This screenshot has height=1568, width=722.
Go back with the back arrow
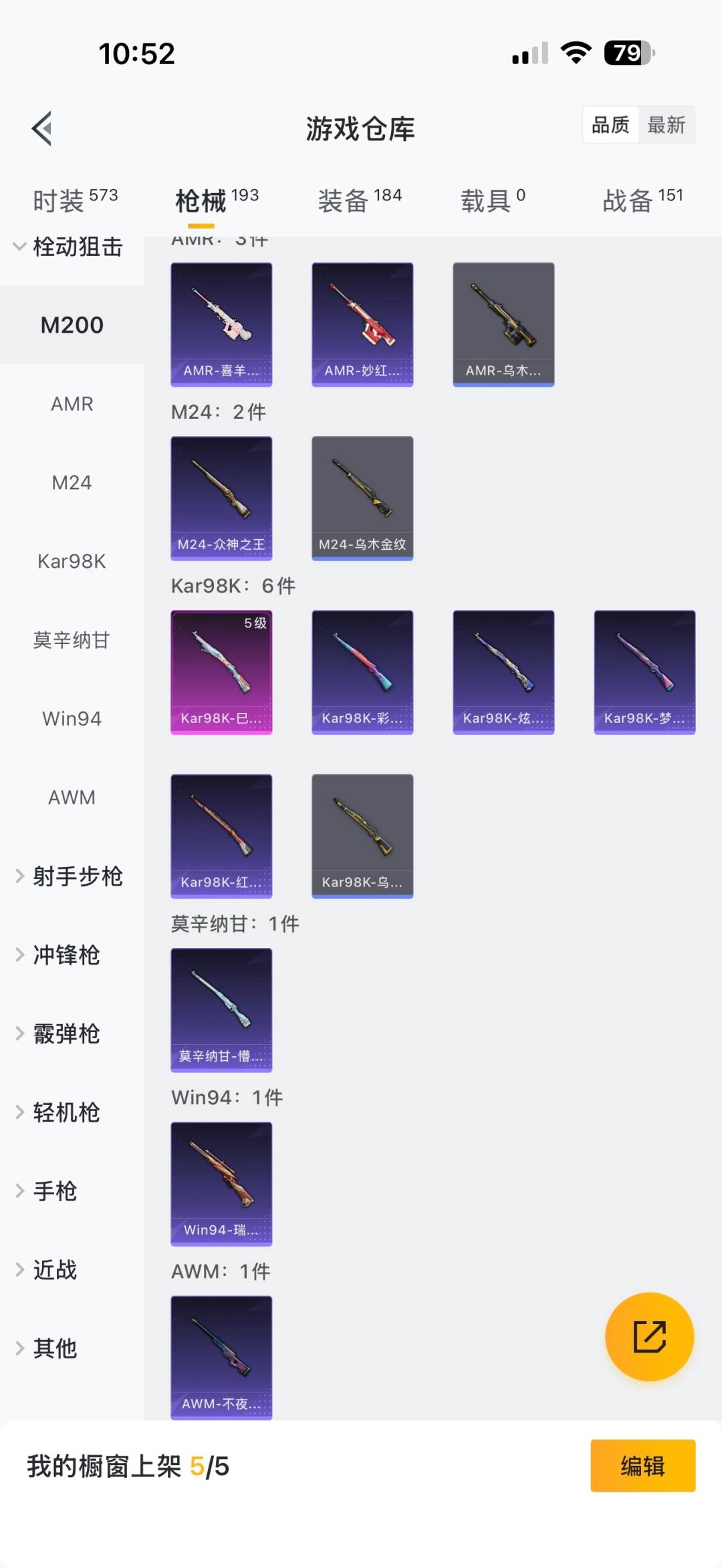42,128
